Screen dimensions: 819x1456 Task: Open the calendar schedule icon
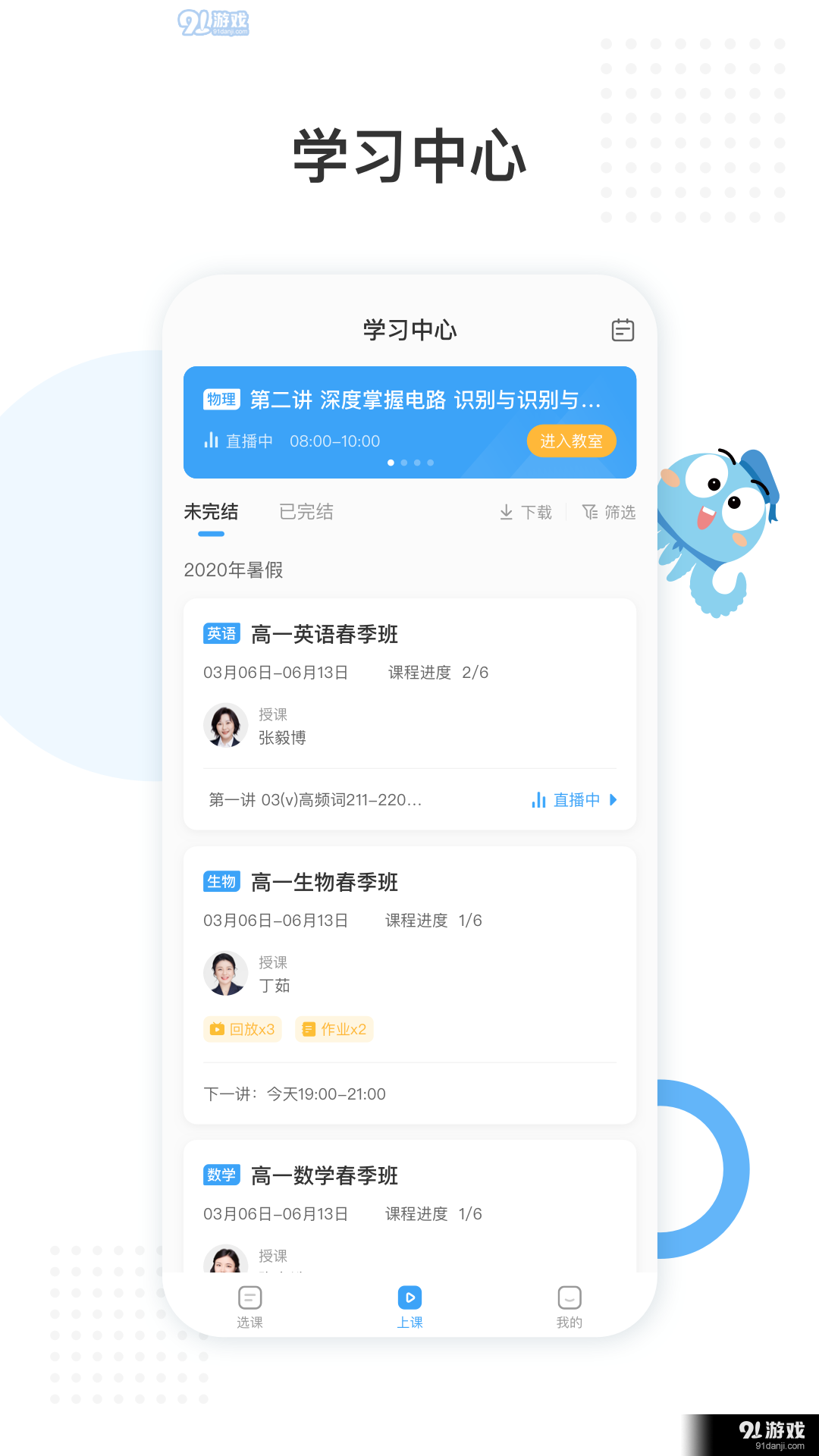(623, 330)
